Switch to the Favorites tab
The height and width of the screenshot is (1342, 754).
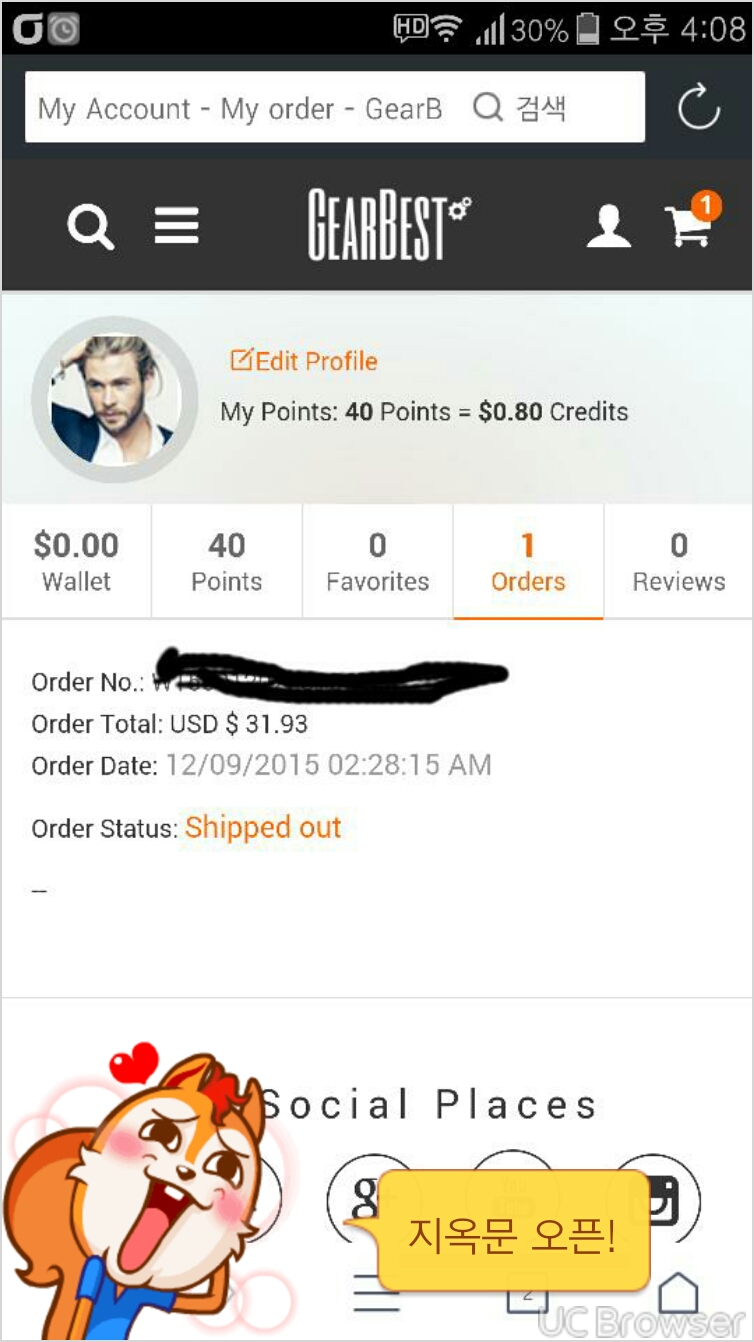tap(378, 561)
